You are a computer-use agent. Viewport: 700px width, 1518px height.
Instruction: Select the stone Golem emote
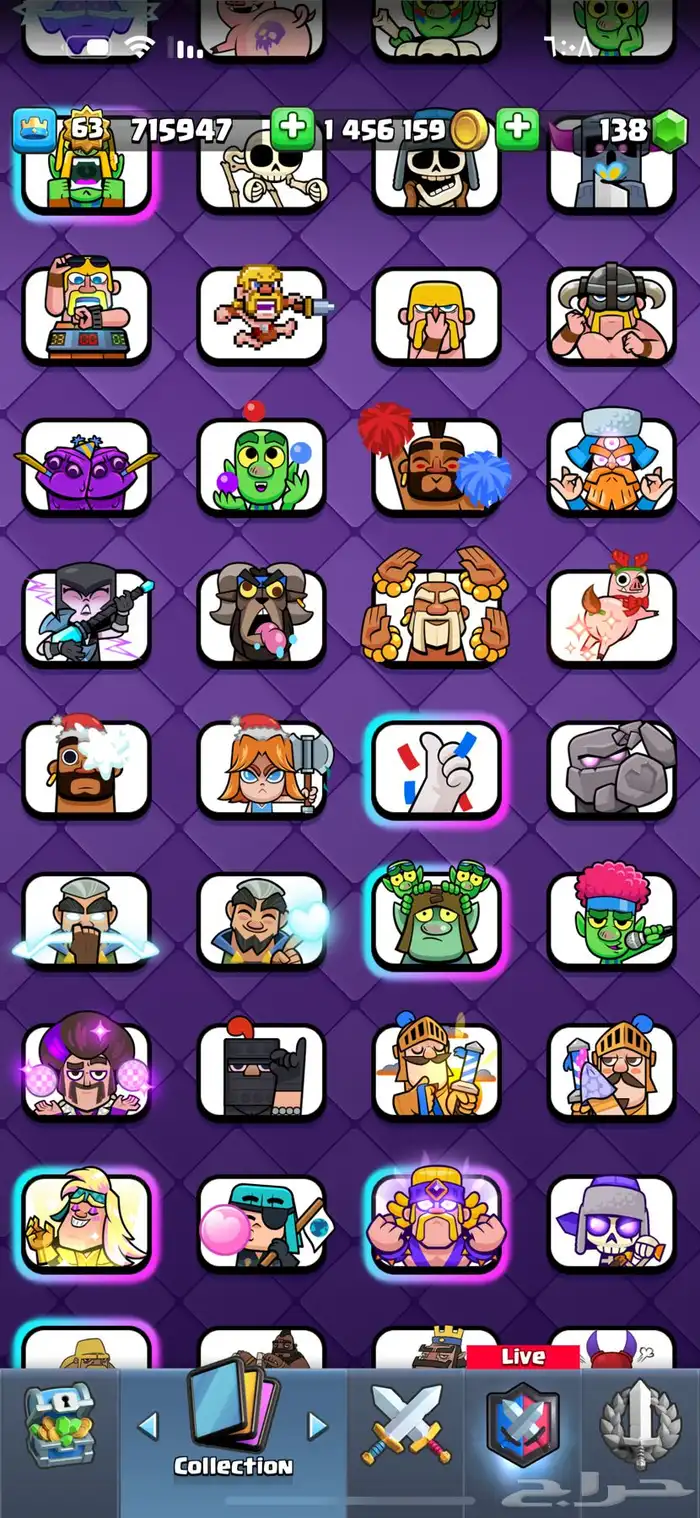611,768
